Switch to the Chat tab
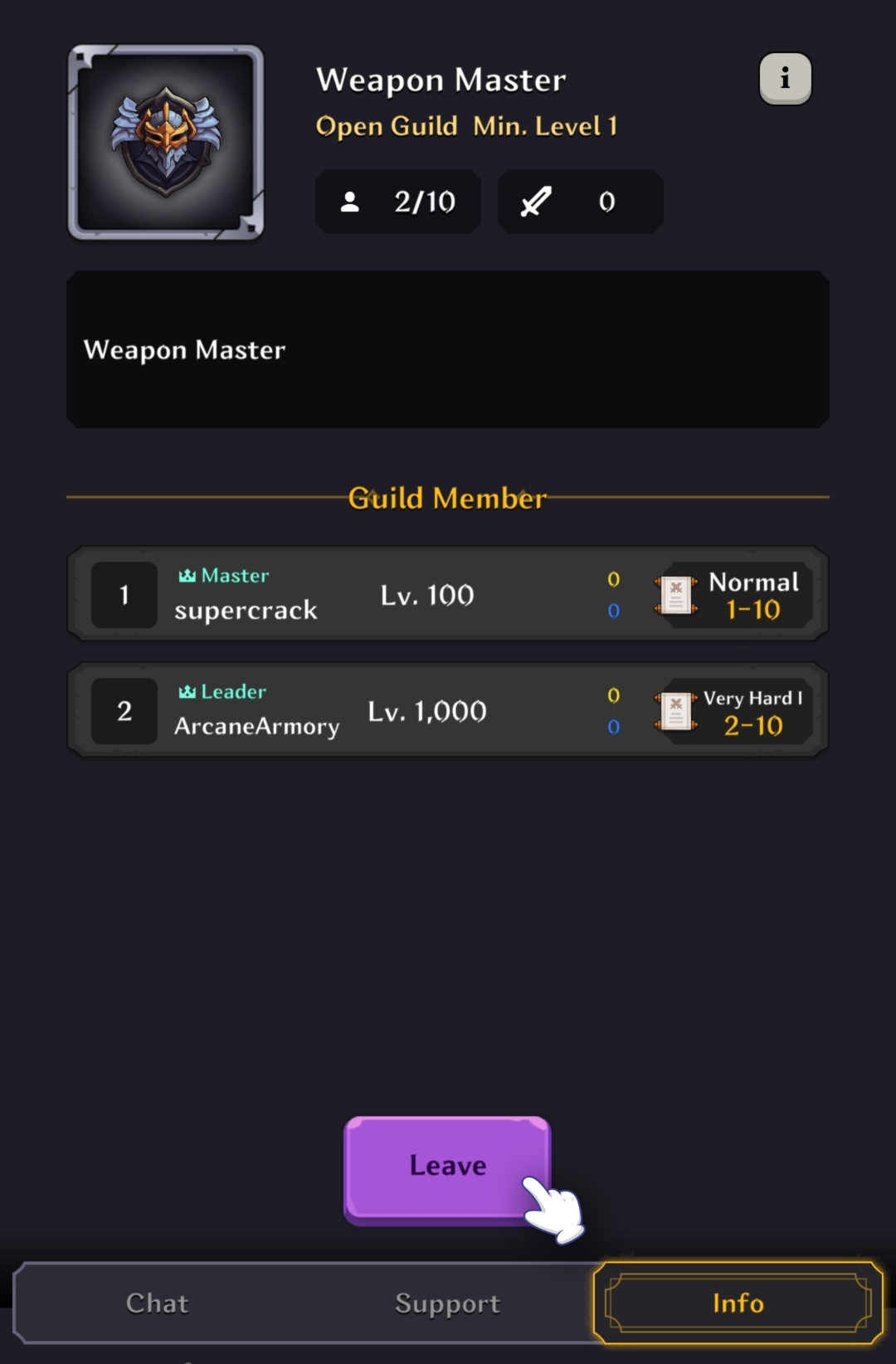 click(x=158, y=1303)
